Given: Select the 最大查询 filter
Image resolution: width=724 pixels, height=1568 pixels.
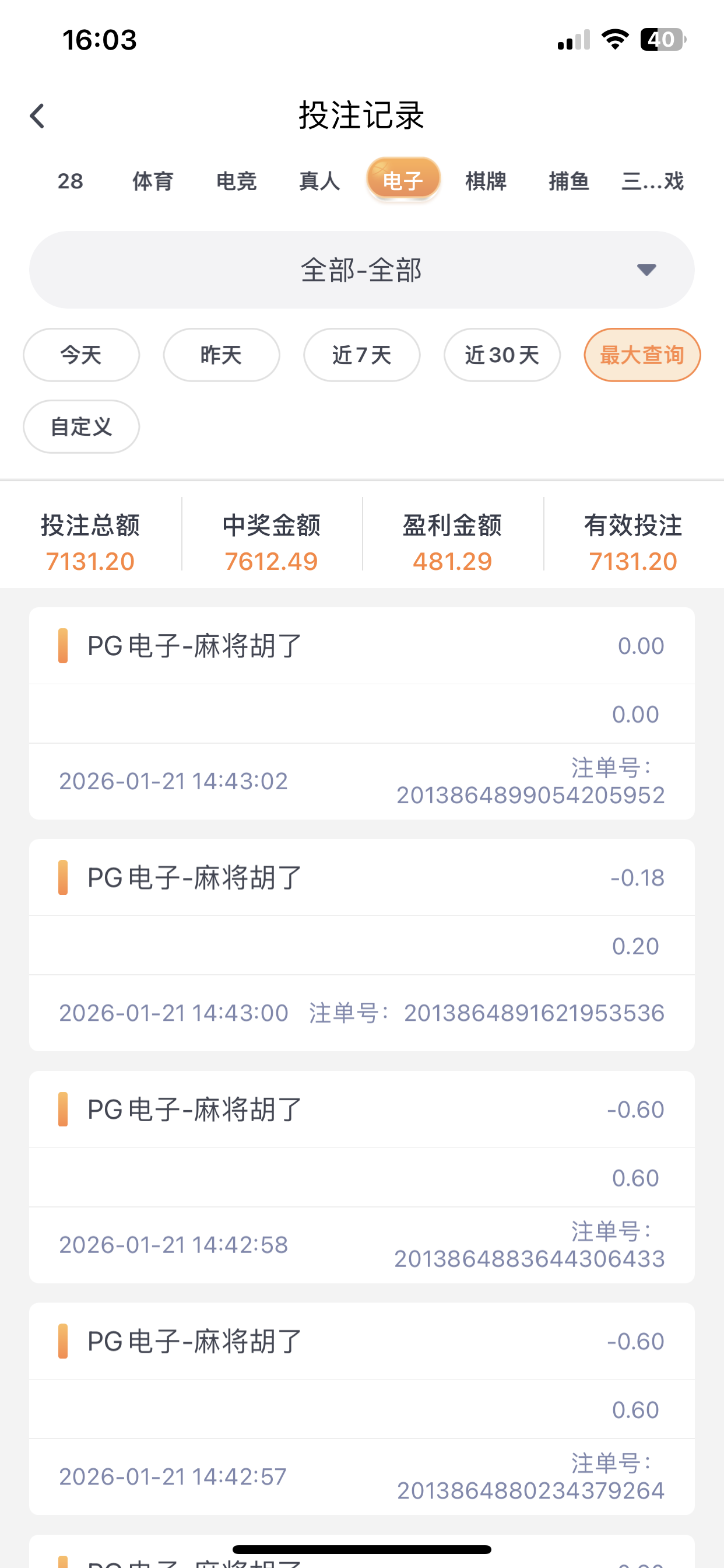Looking at the screenshot, I should 642,355.
